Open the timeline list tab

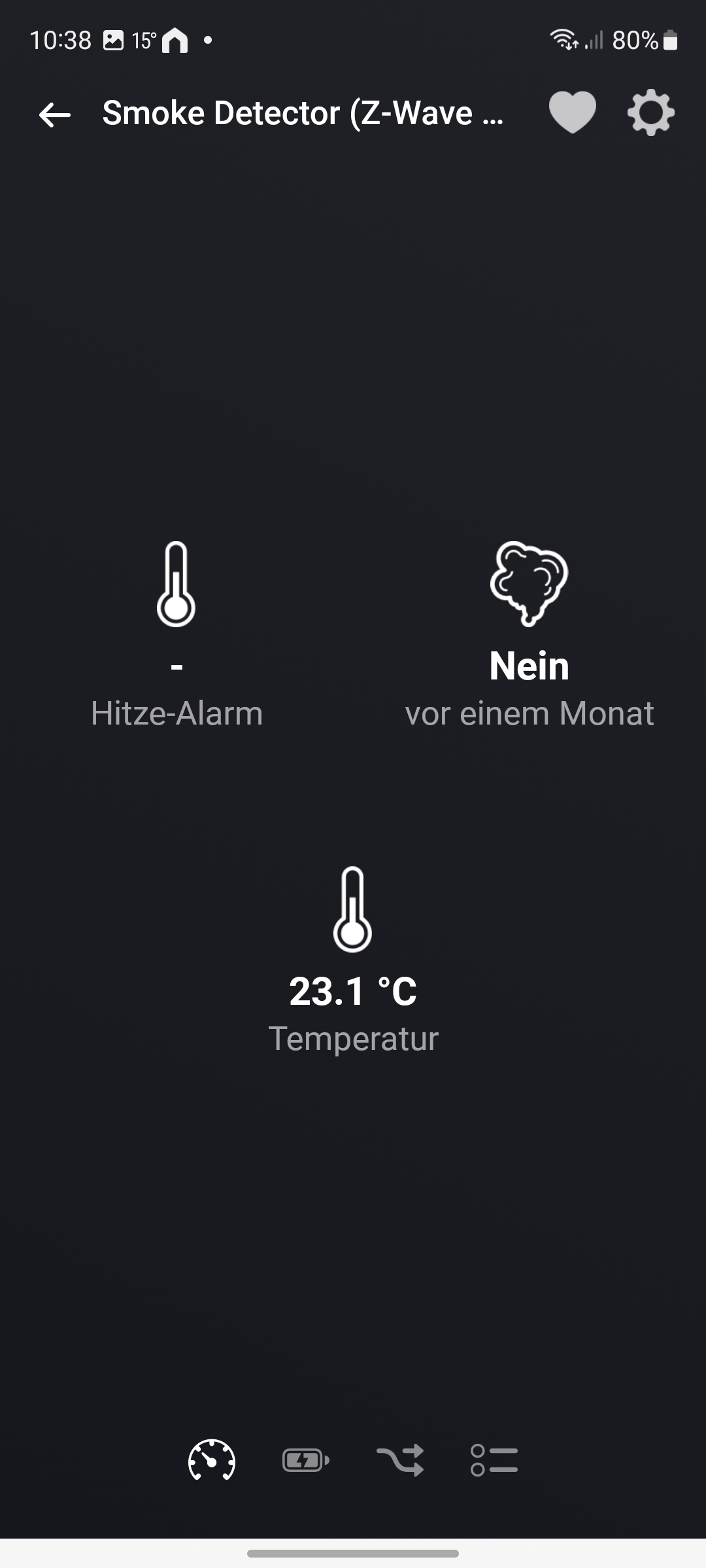tap(494, 1460)
